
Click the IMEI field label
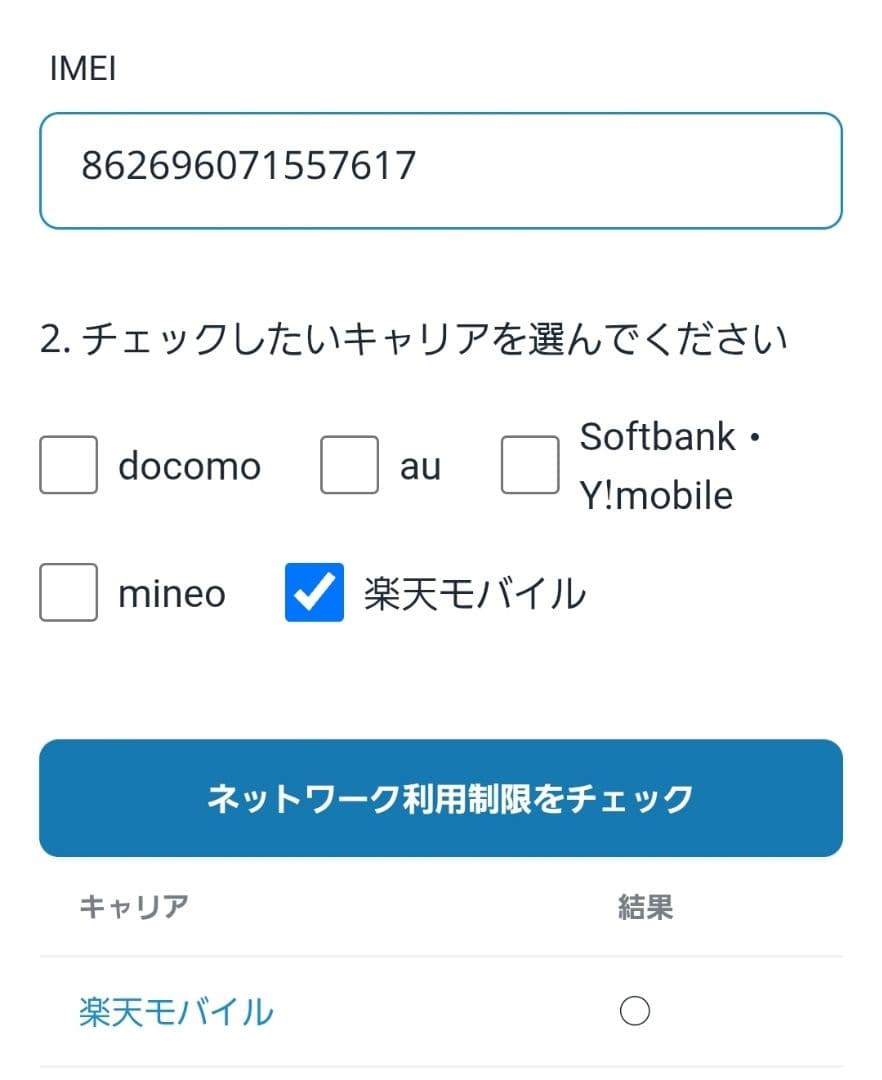pos(82,68)
